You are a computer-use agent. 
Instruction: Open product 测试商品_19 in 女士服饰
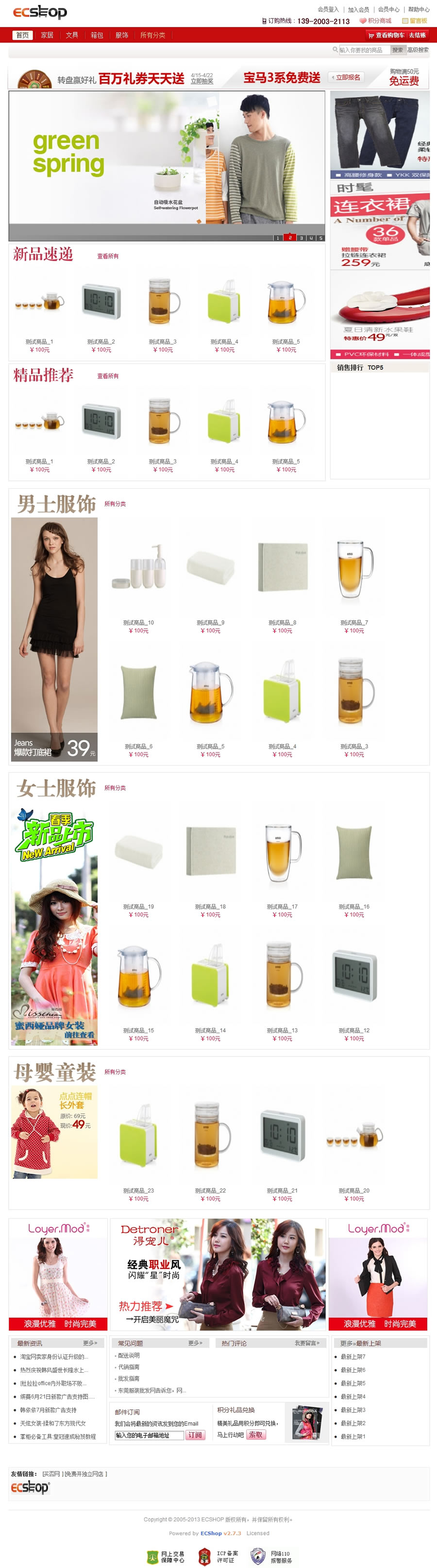point(138,907)
